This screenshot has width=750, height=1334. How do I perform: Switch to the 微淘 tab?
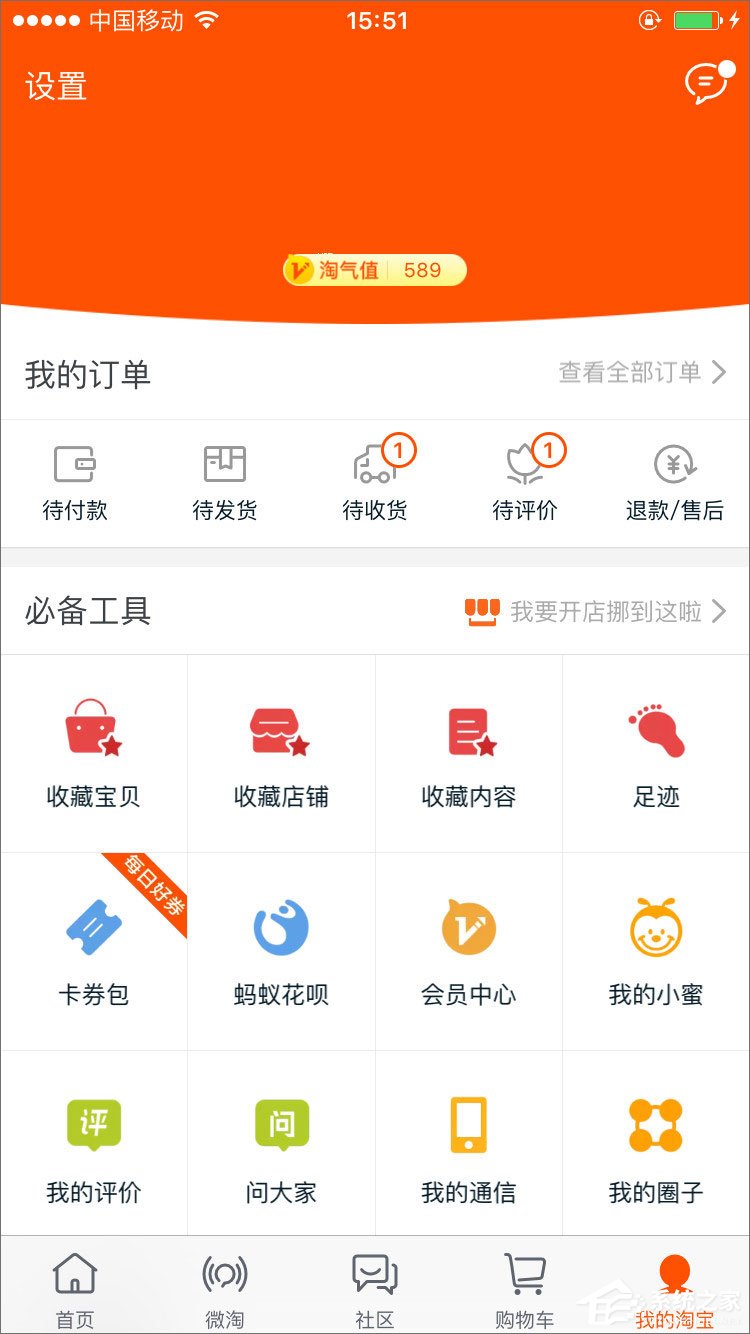point(225,1288)
